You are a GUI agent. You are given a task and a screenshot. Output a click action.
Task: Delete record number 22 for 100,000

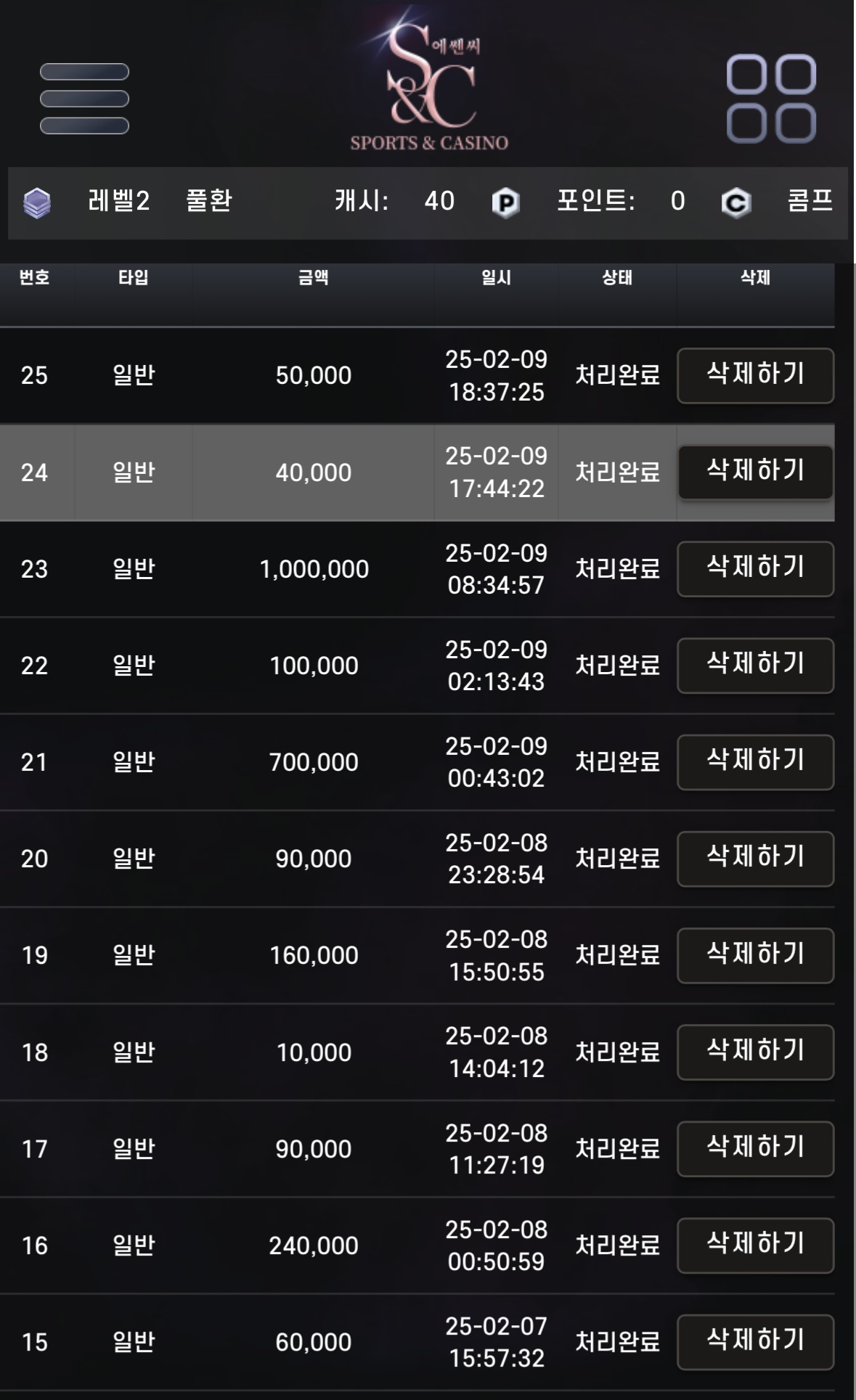point(755,665)
